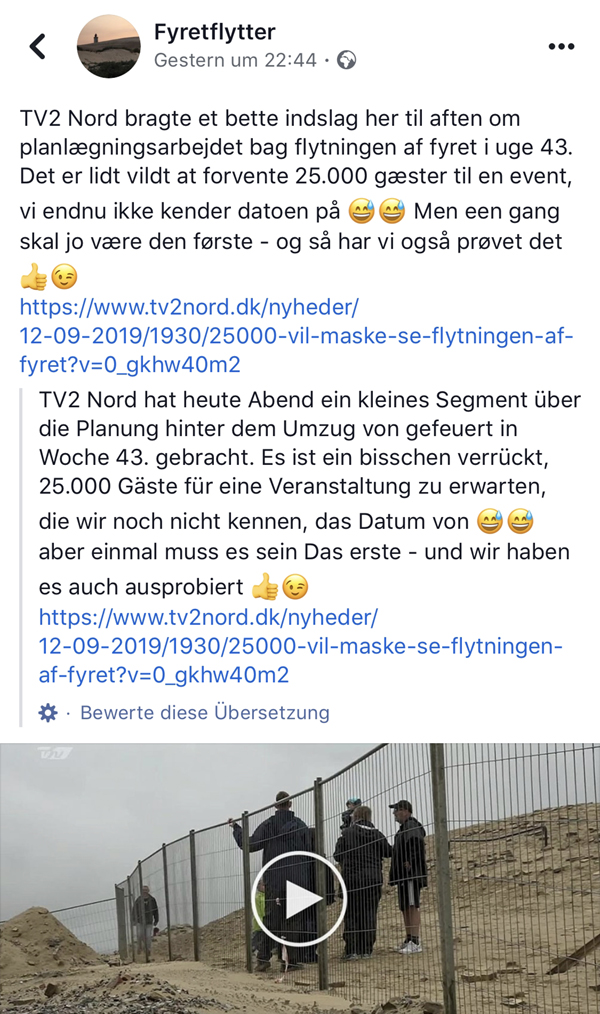Screen dimensions: 600x1014
Task: Tap Bewerte diese Übersetzung
Action: click(205, 713)
